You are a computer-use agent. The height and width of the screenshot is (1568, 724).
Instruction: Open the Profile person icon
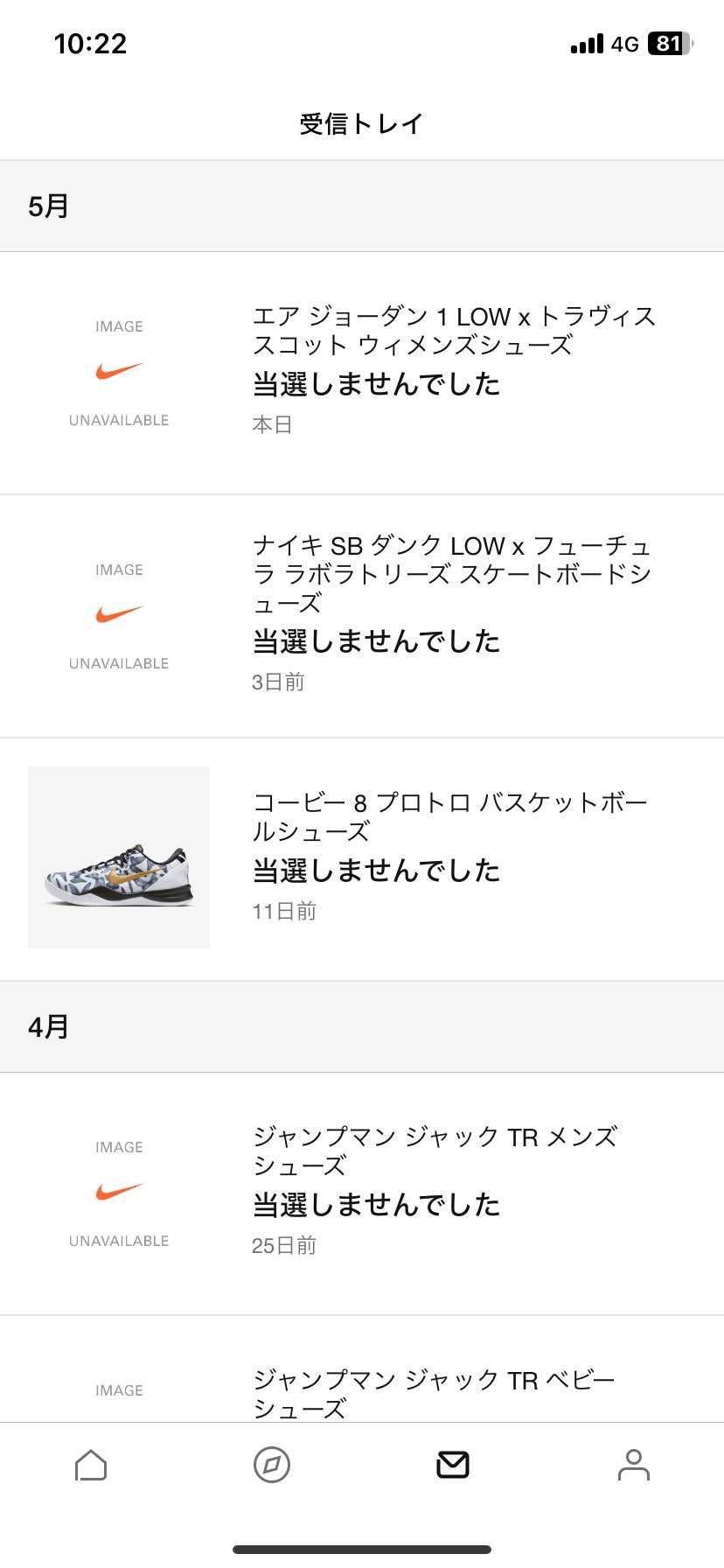point(633,1464)
